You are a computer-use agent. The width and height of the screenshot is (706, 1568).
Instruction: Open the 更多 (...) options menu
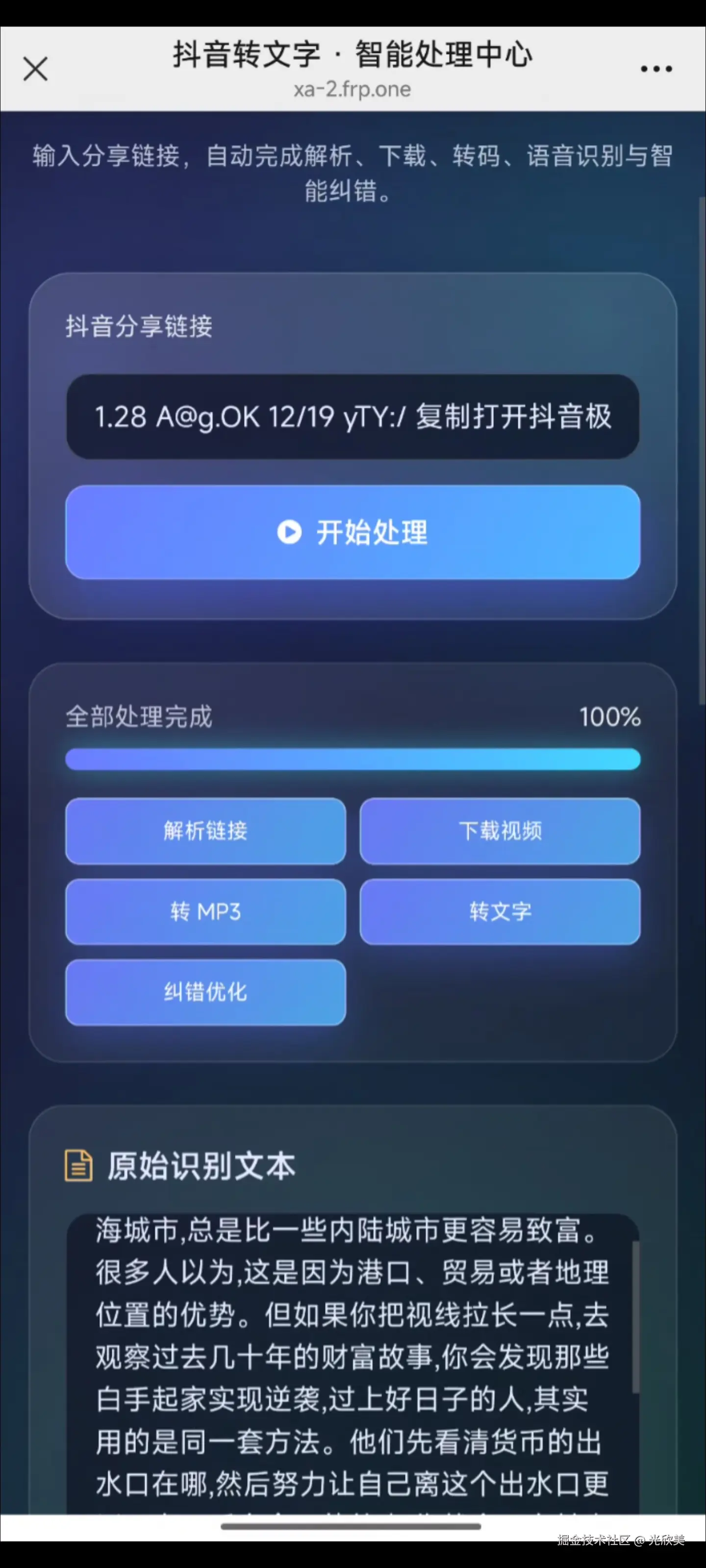coord(656,68)
